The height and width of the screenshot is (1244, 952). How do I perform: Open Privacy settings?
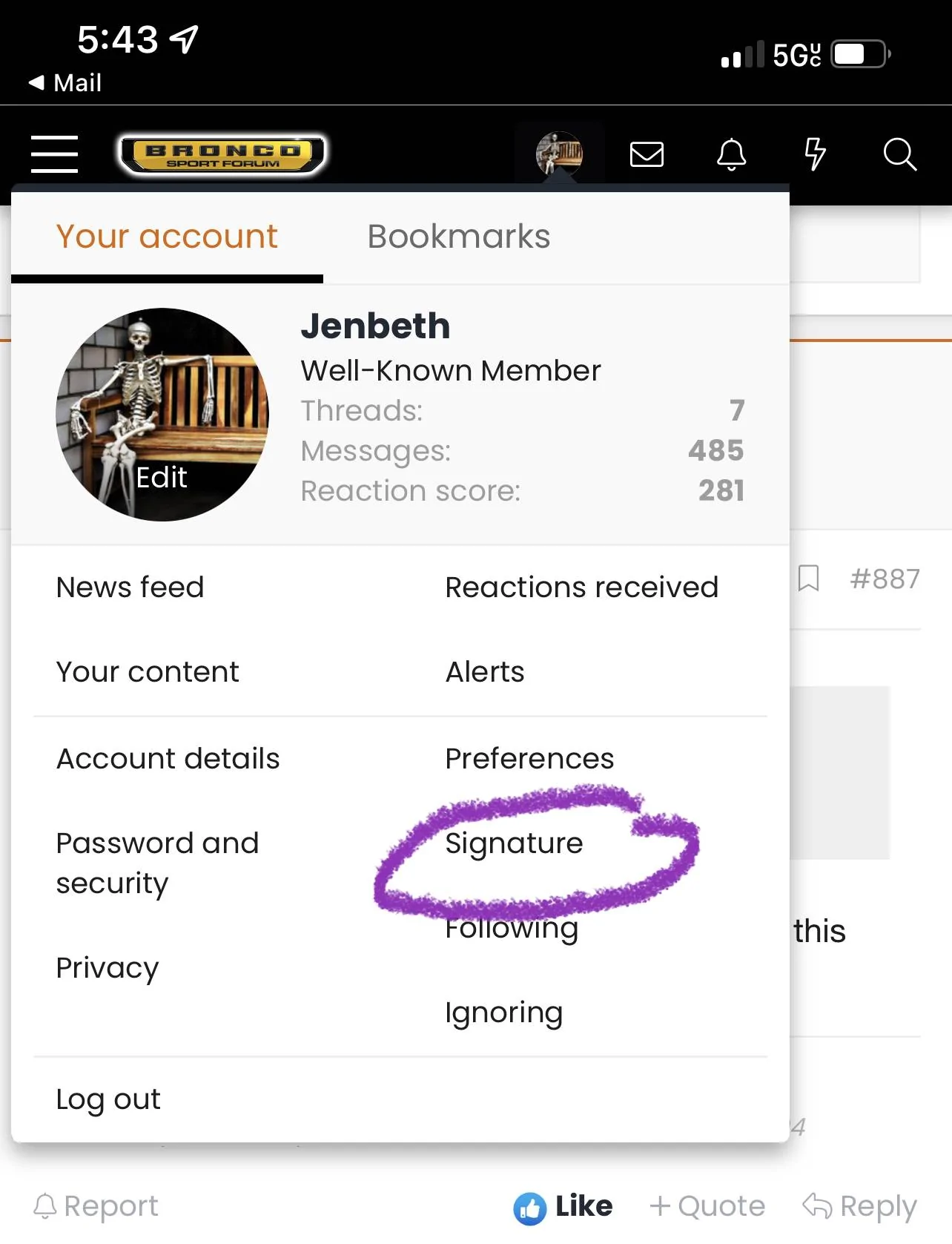pyautogui.click(x=108, y=968)
